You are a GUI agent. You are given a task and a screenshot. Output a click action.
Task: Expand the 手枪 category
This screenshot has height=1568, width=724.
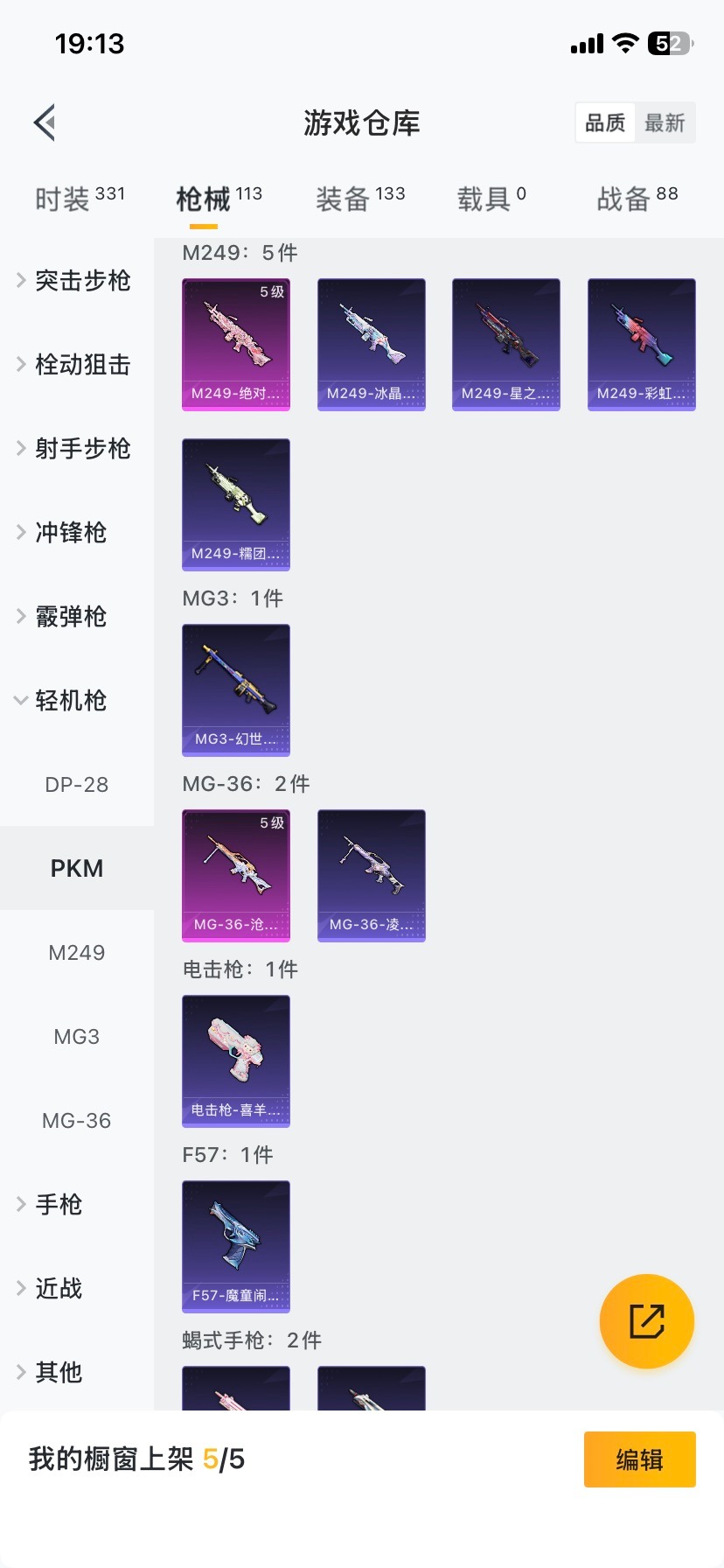tap(58, 1204)
